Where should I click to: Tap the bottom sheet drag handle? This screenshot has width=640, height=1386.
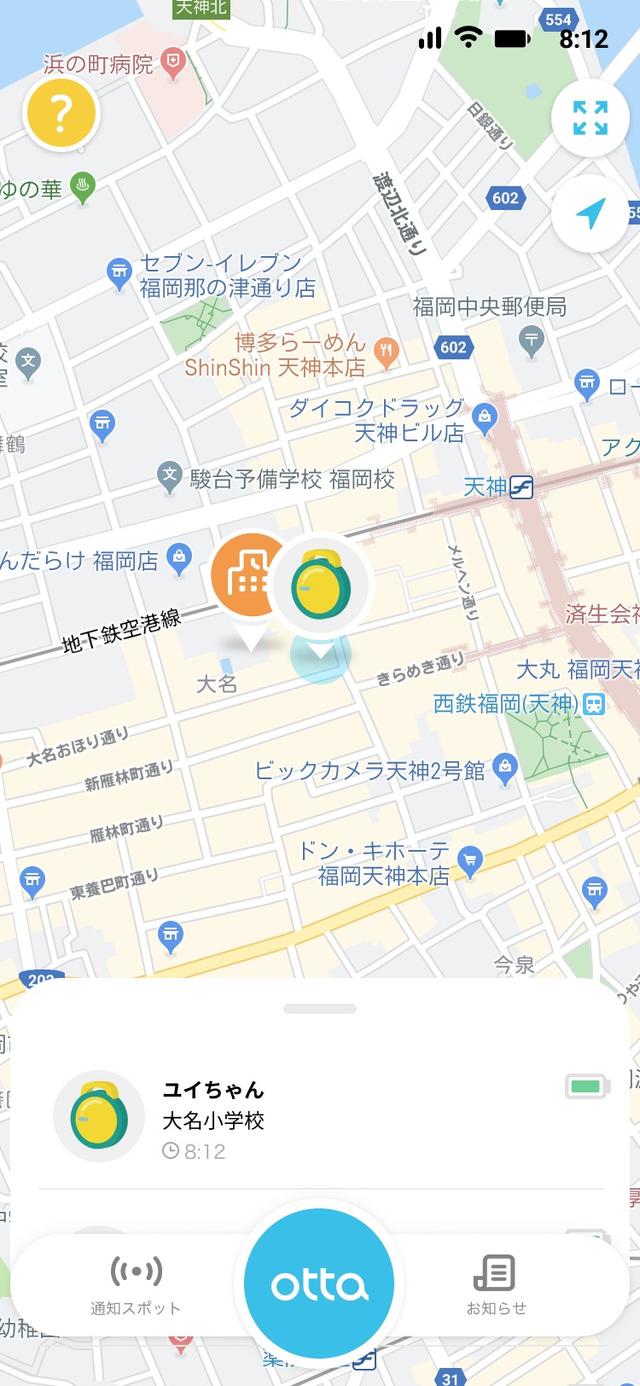tap(320, 1008)
